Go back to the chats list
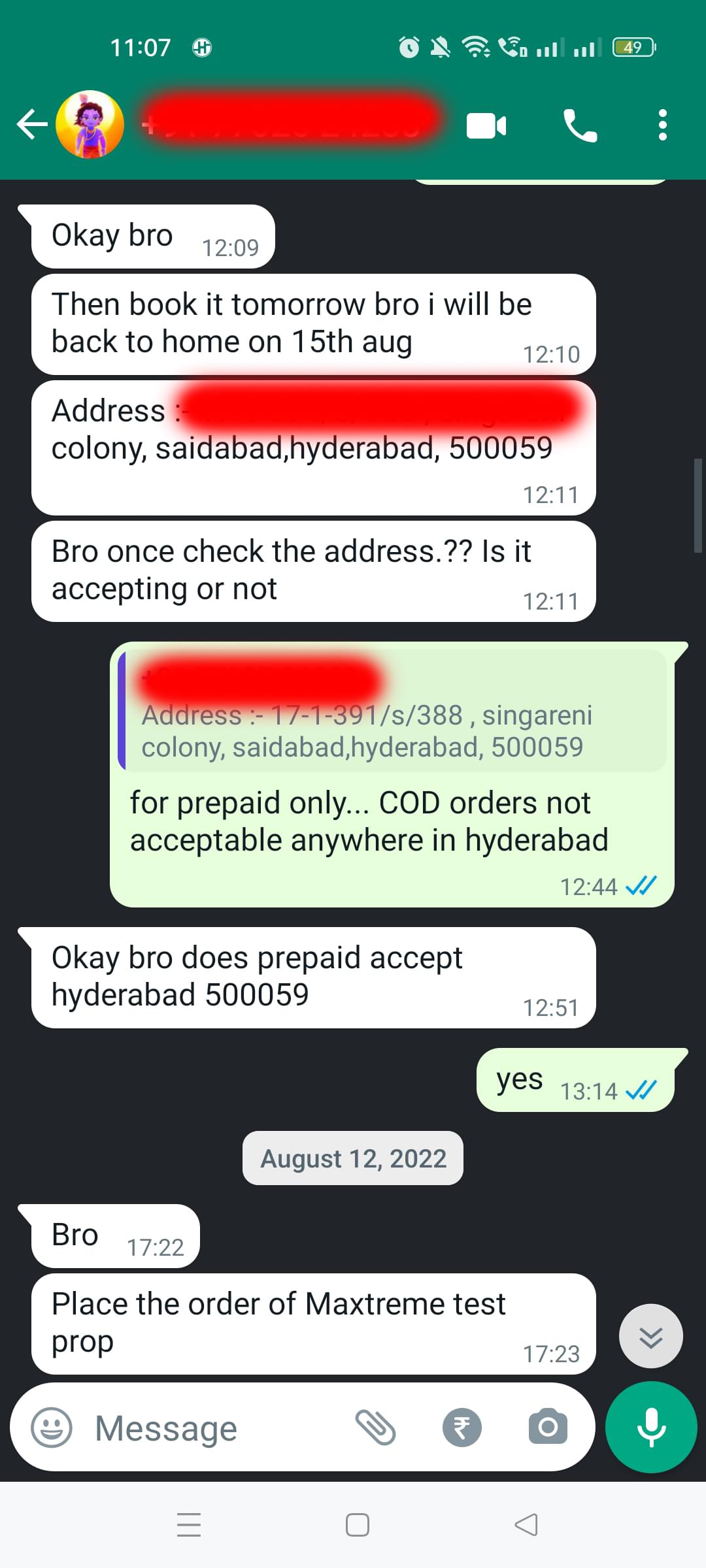 point(31,124)
